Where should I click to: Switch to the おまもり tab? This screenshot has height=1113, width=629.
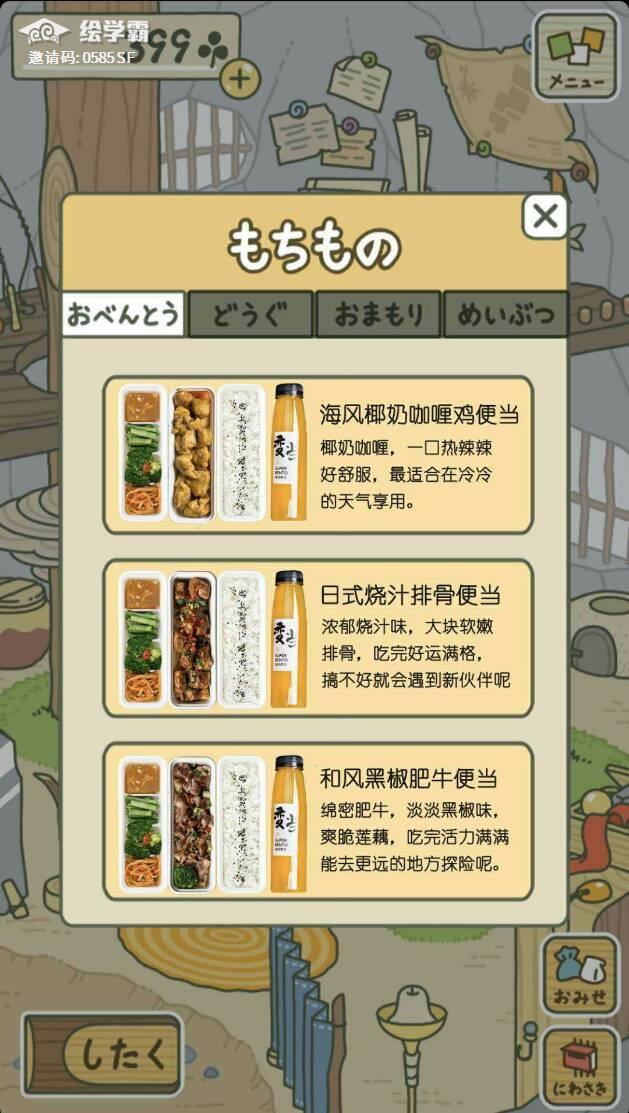(378, 315)
